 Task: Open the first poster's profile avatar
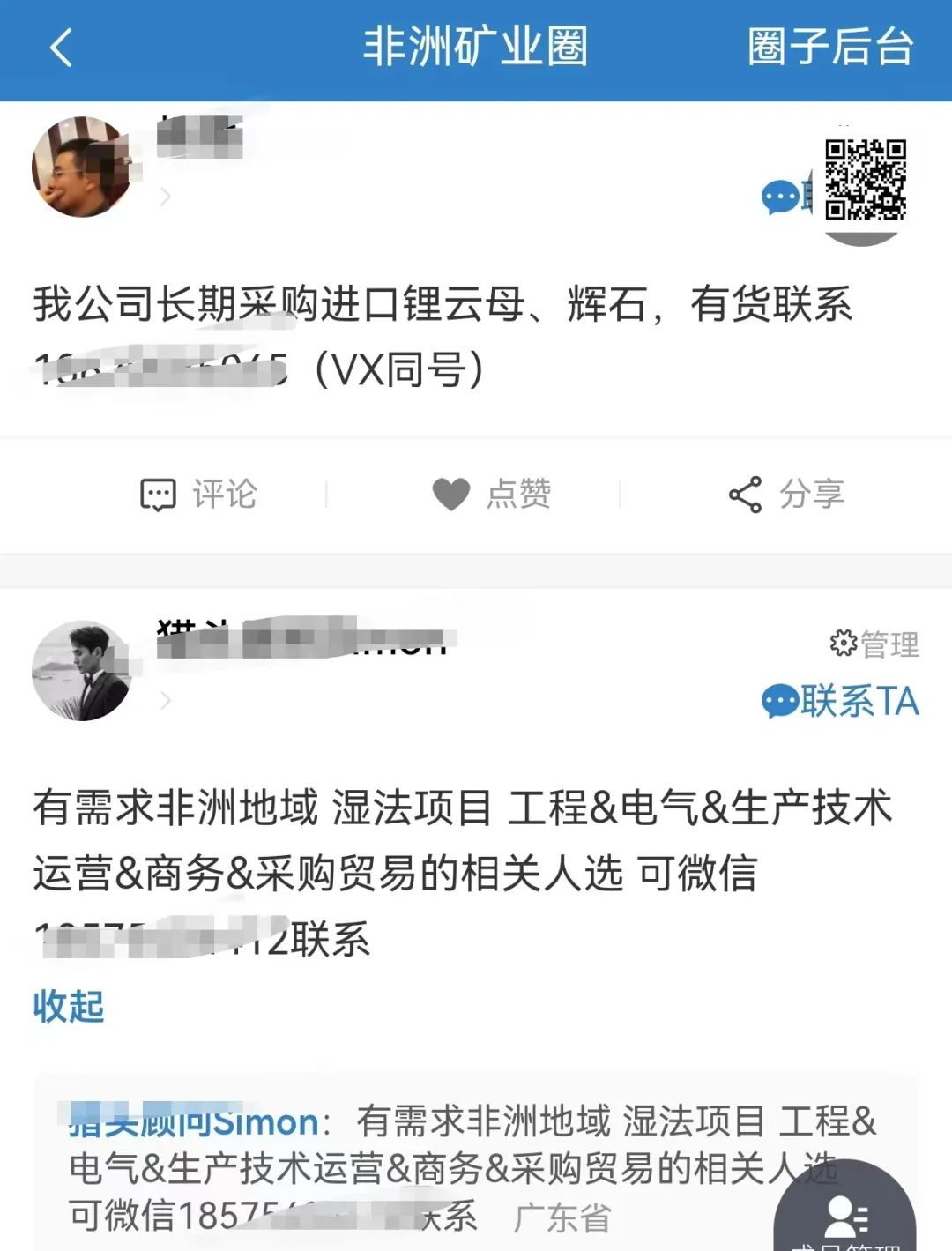[x=81, y=167]
